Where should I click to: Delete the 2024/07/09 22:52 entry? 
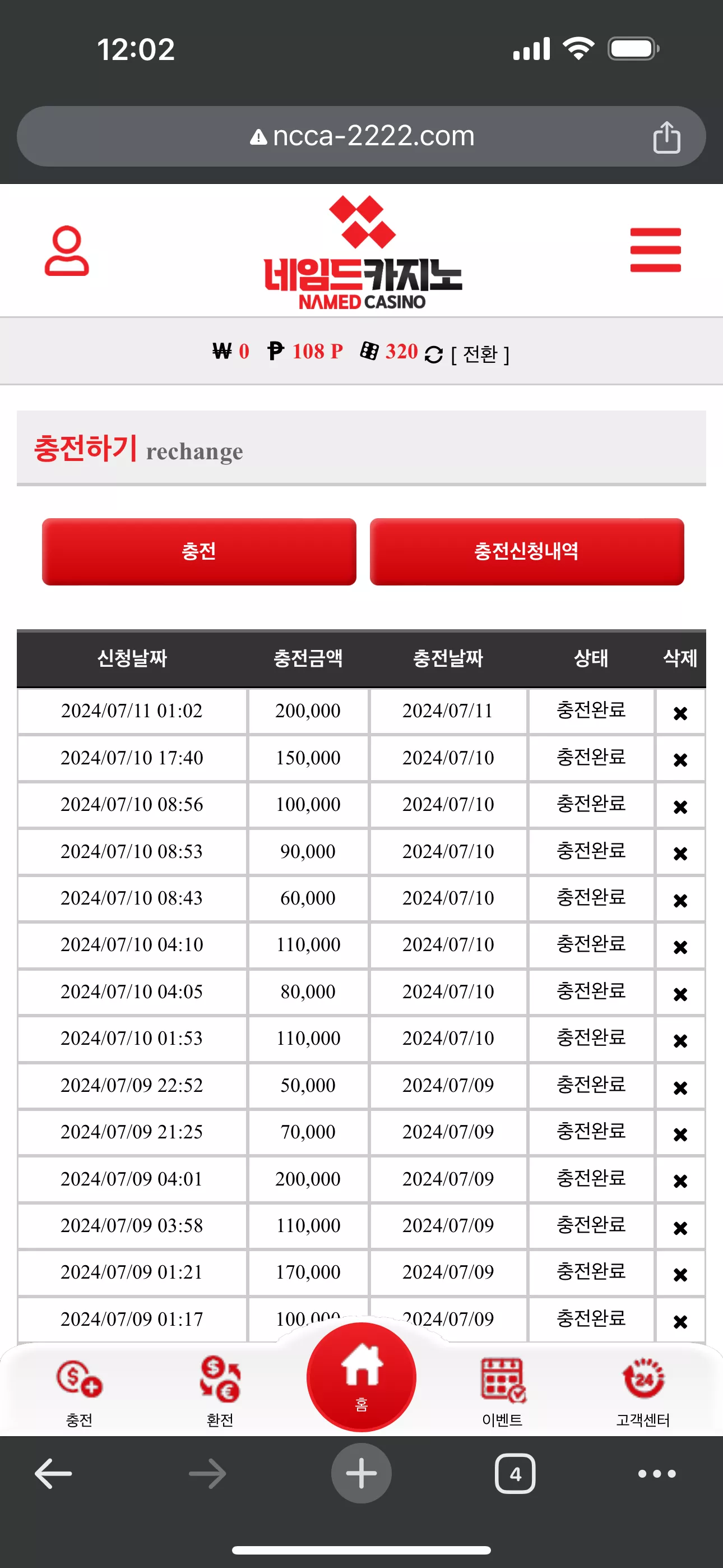tap(680, 1088)
